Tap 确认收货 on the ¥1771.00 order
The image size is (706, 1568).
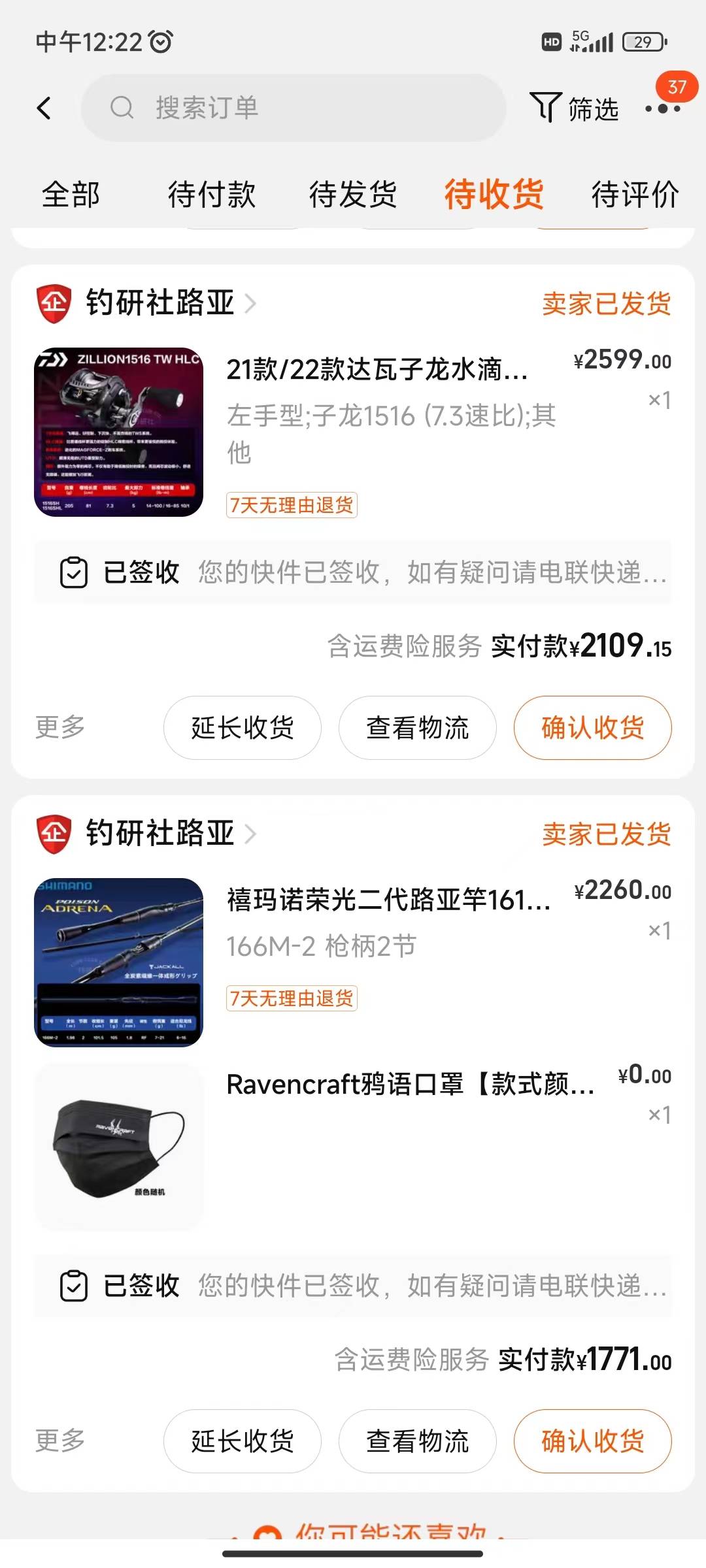coord(593,1441)
